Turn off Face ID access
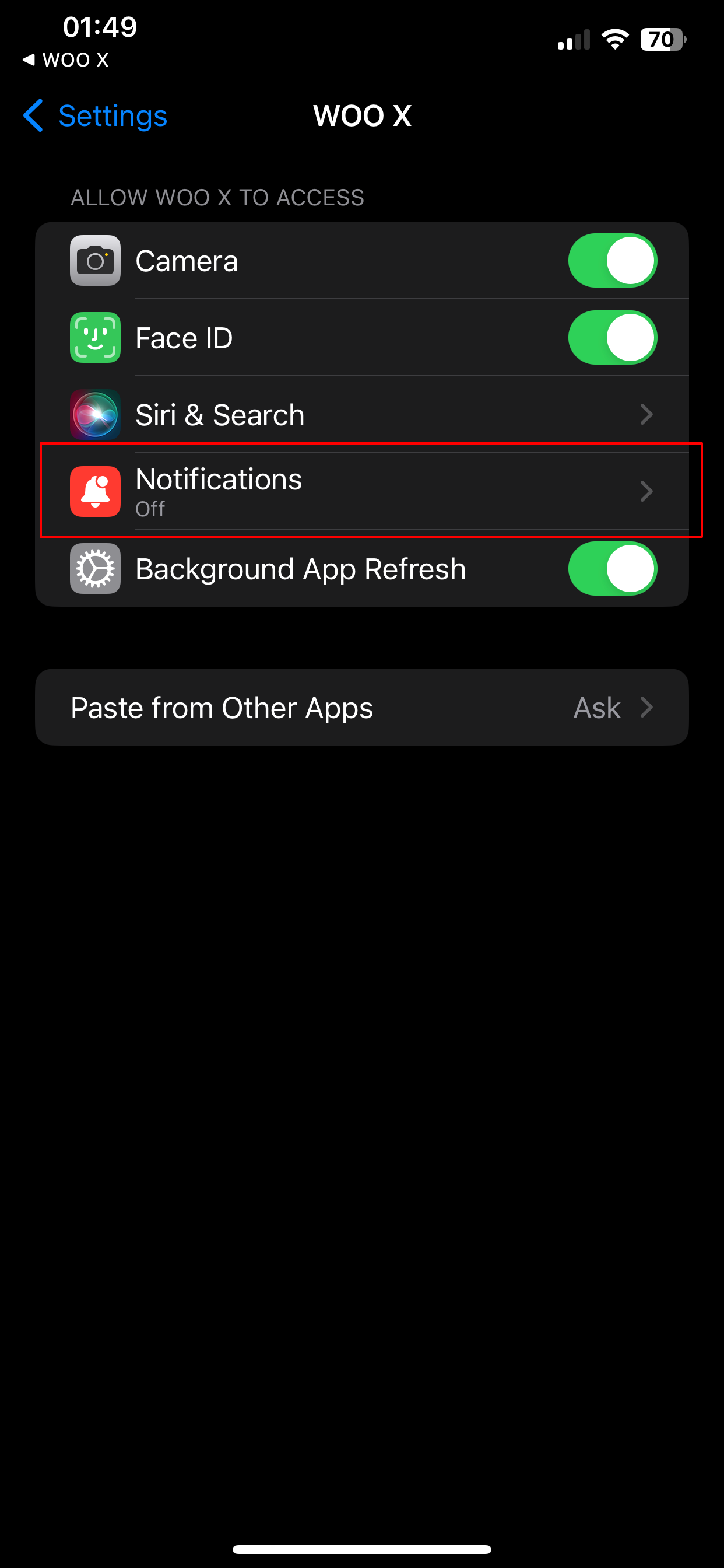 [x=612, y=338]
